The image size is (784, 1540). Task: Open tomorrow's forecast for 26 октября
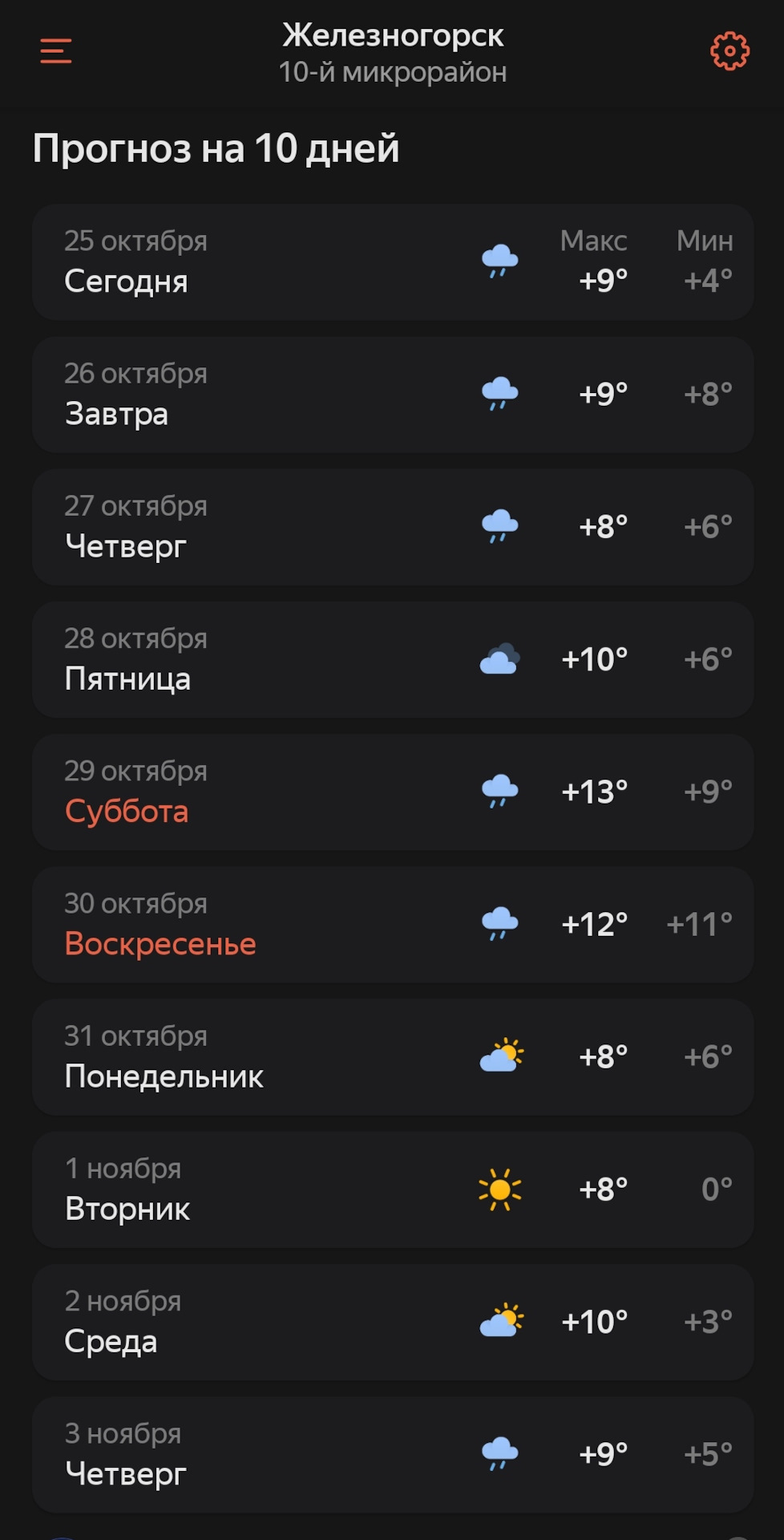pyautogui.click(x=393, y=395)
